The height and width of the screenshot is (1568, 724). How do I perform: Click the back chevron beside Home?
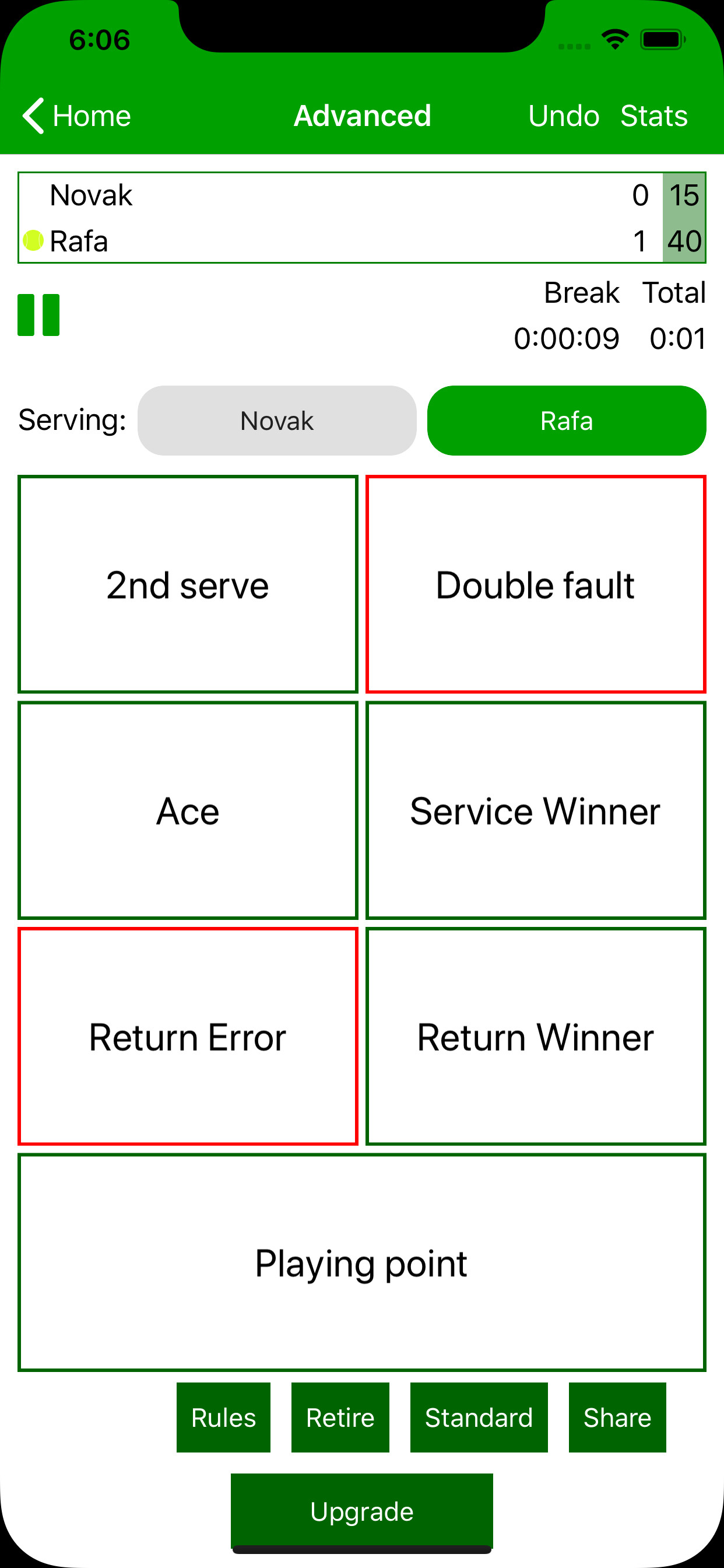(x=33, y=115)
